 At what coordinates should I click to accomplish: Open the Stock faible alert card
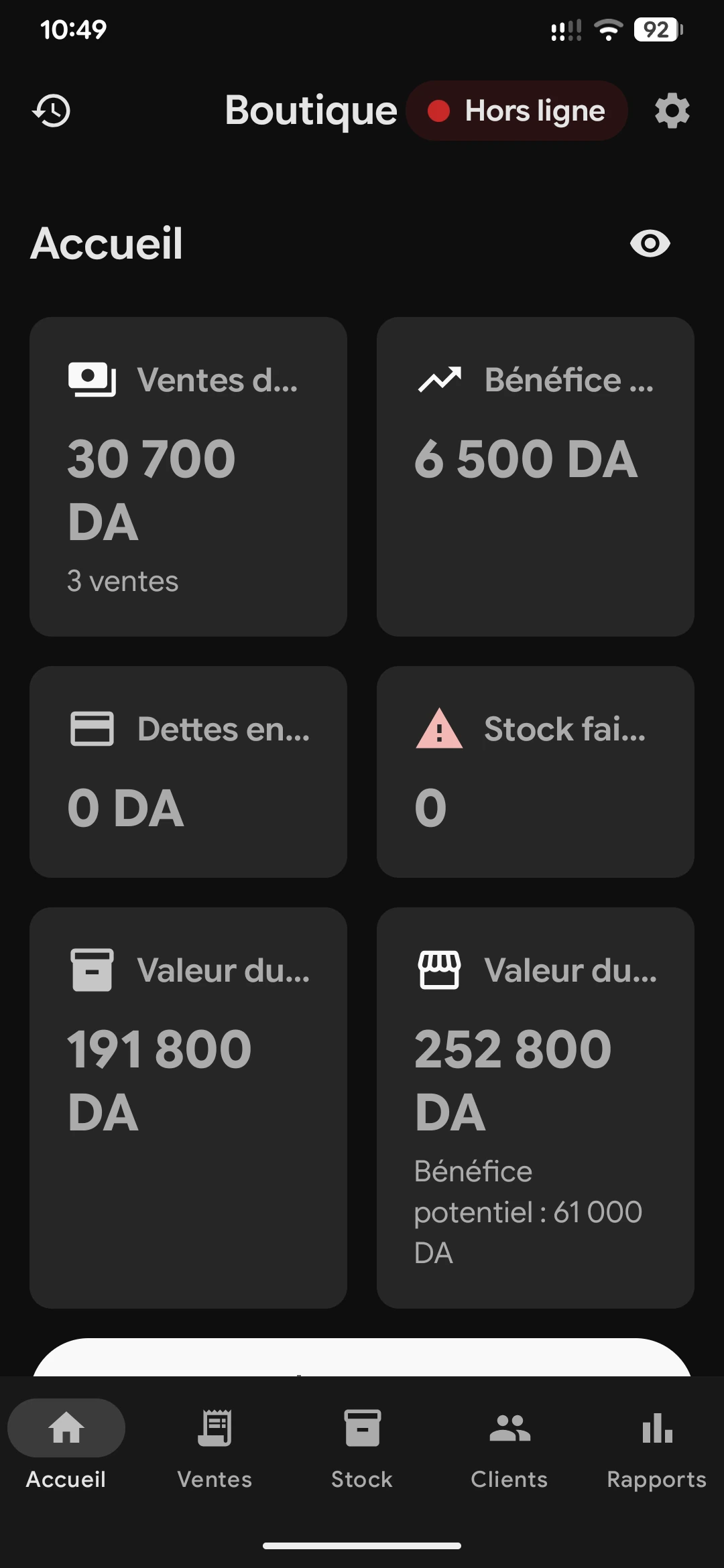coord(536,772)
